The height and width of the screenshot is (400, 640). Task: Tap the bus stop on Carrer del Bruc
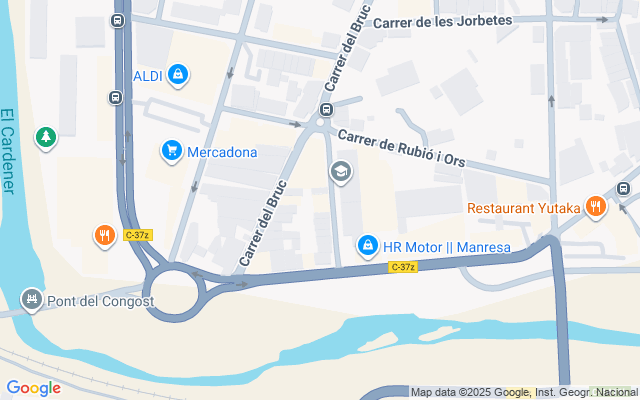(326, 109)
